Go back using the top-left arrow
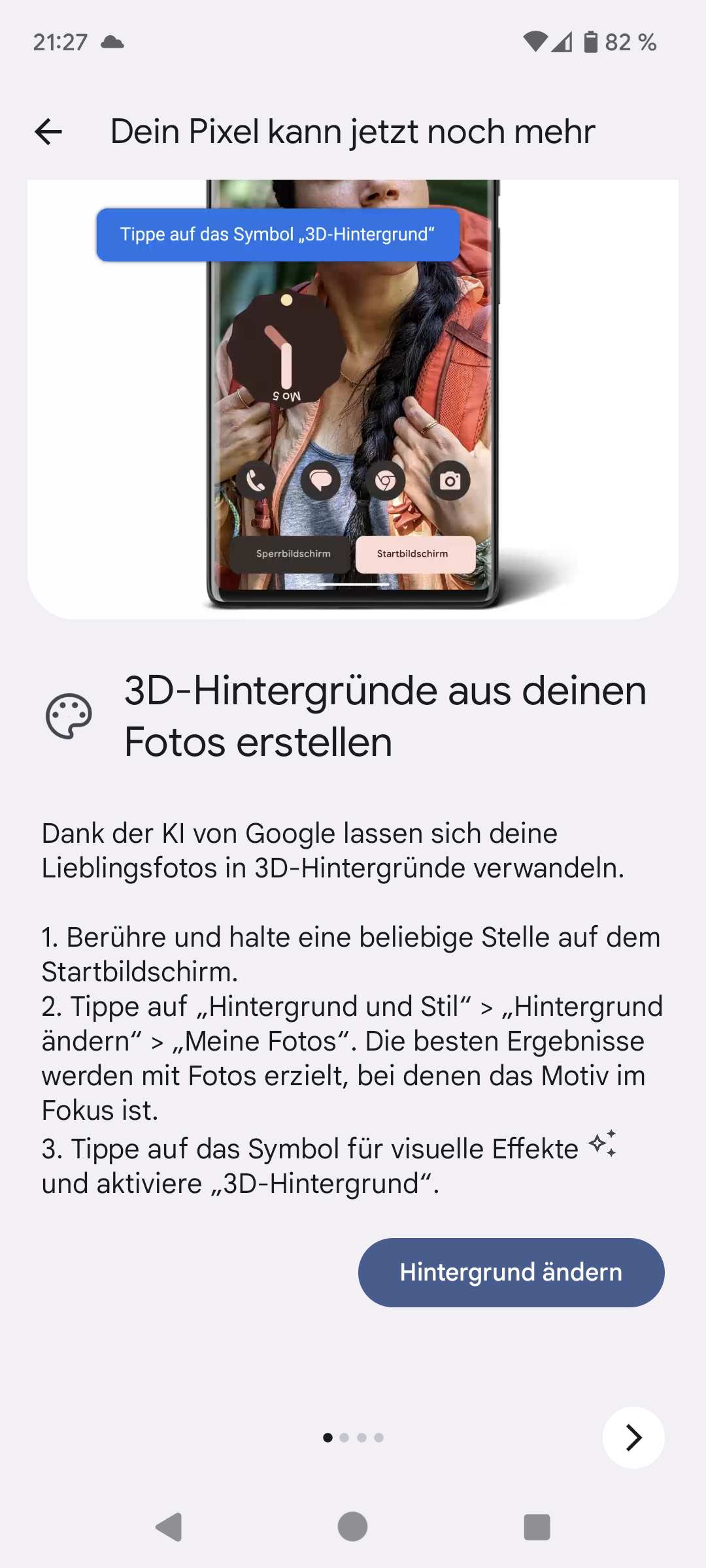 48,131
